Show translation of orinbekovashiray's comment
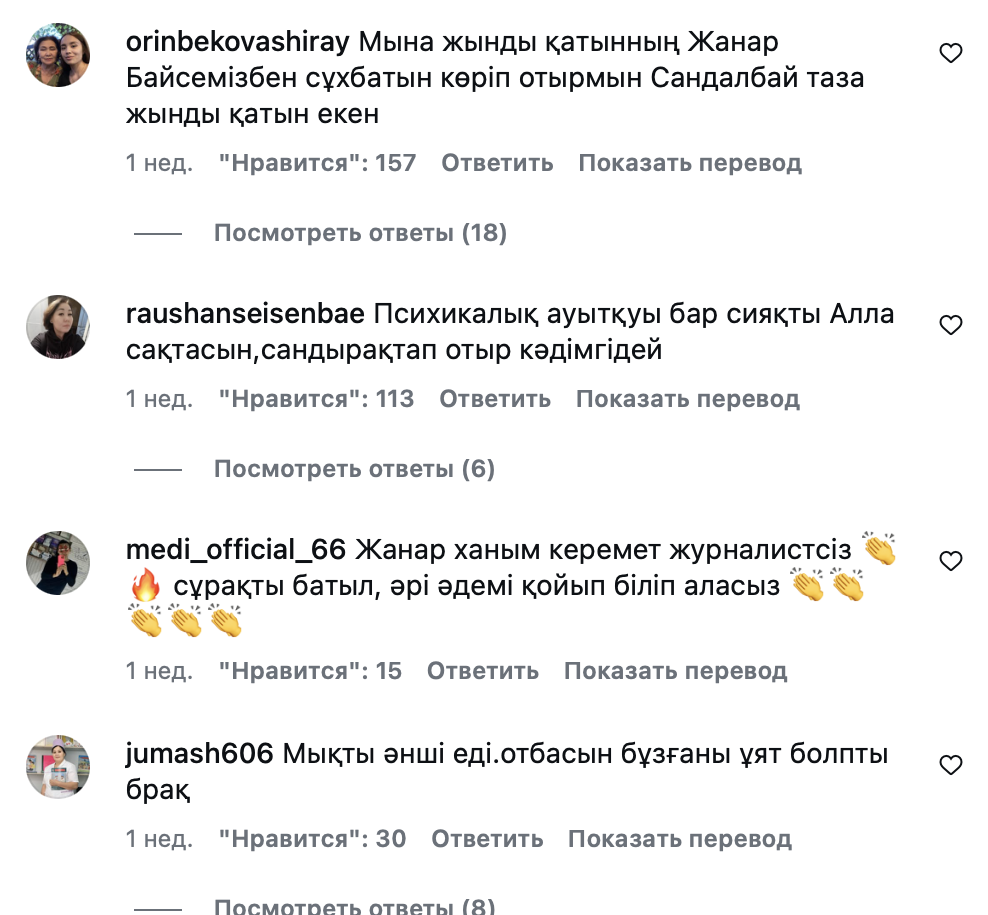Viewport: 988px width, 915px height. click(x=690, y=163)
